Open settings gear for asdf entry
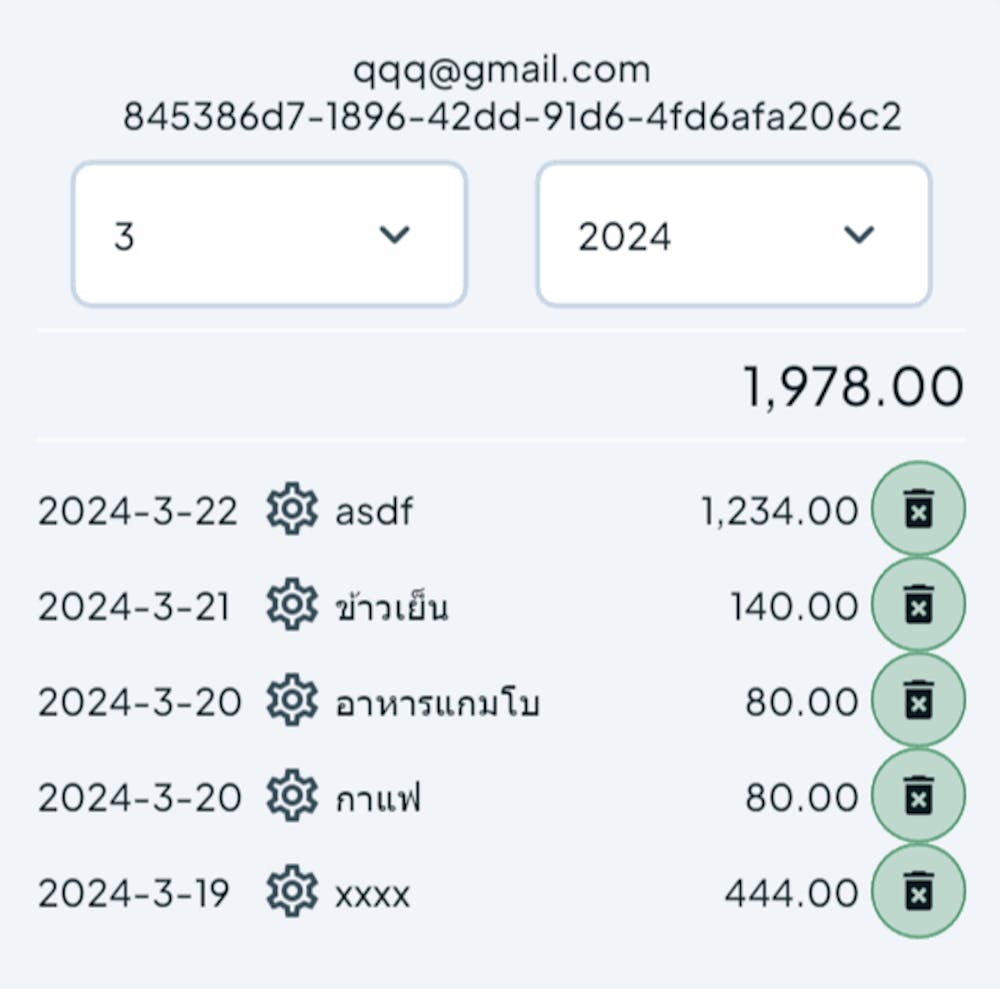The image size is (1000, 989). (x=292, y=510)
